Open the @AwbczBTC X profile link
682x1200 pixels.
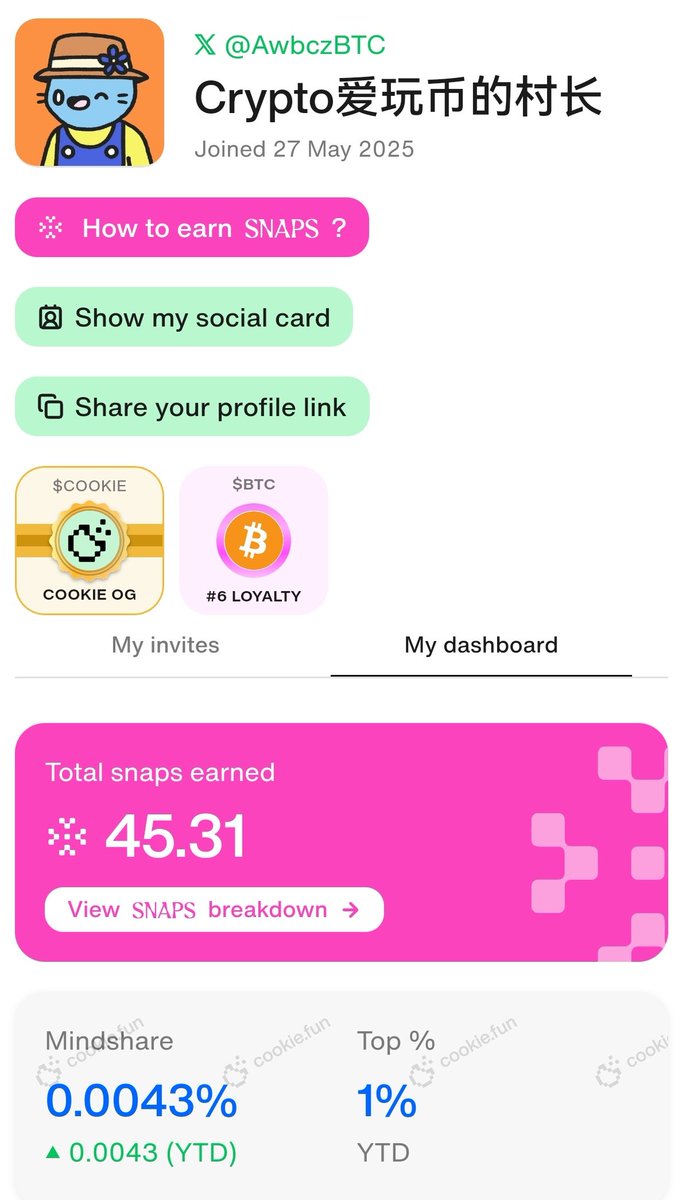290,45
